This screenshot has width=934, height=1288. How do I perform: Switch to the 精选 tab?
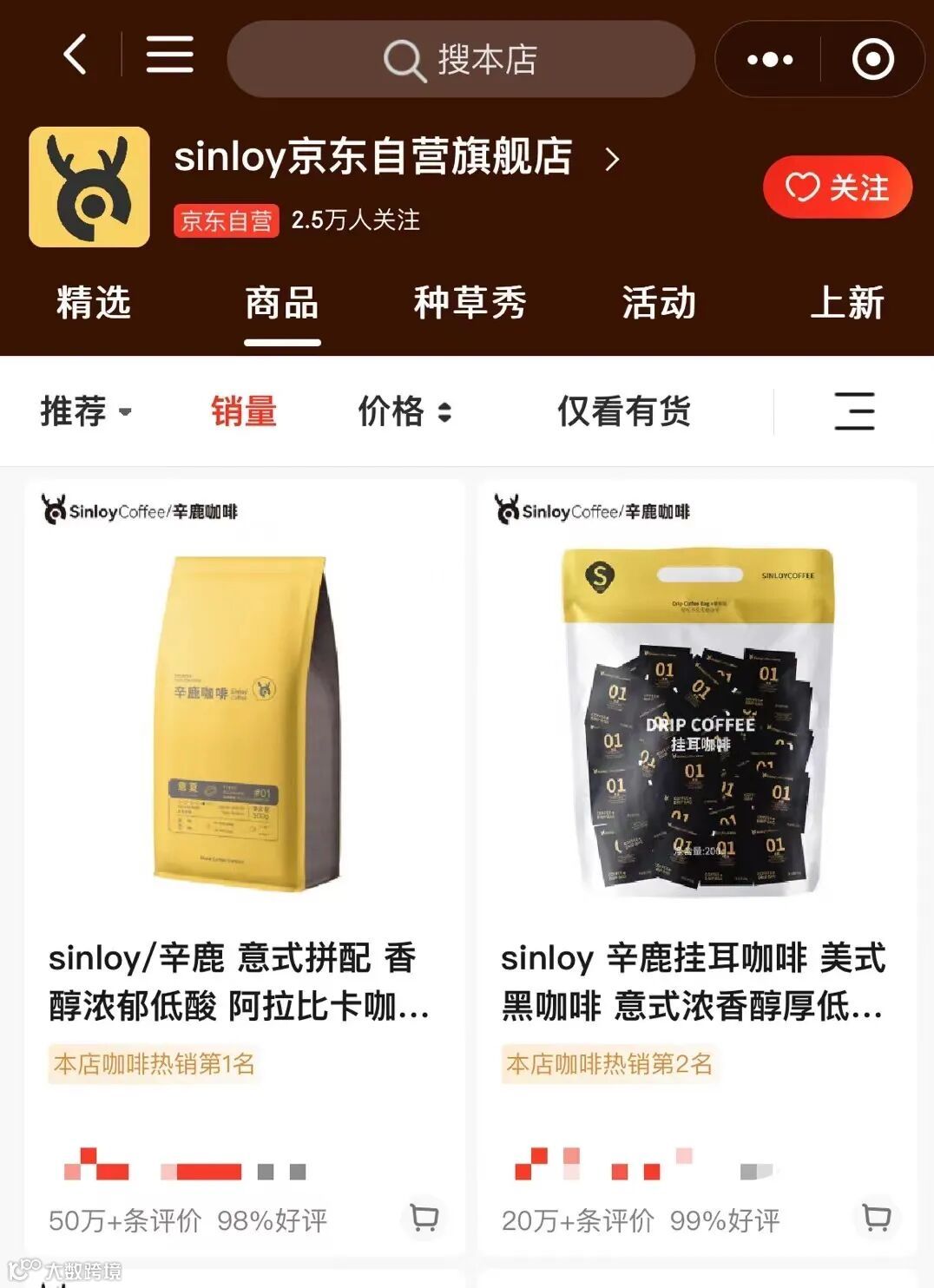[94, 303]
